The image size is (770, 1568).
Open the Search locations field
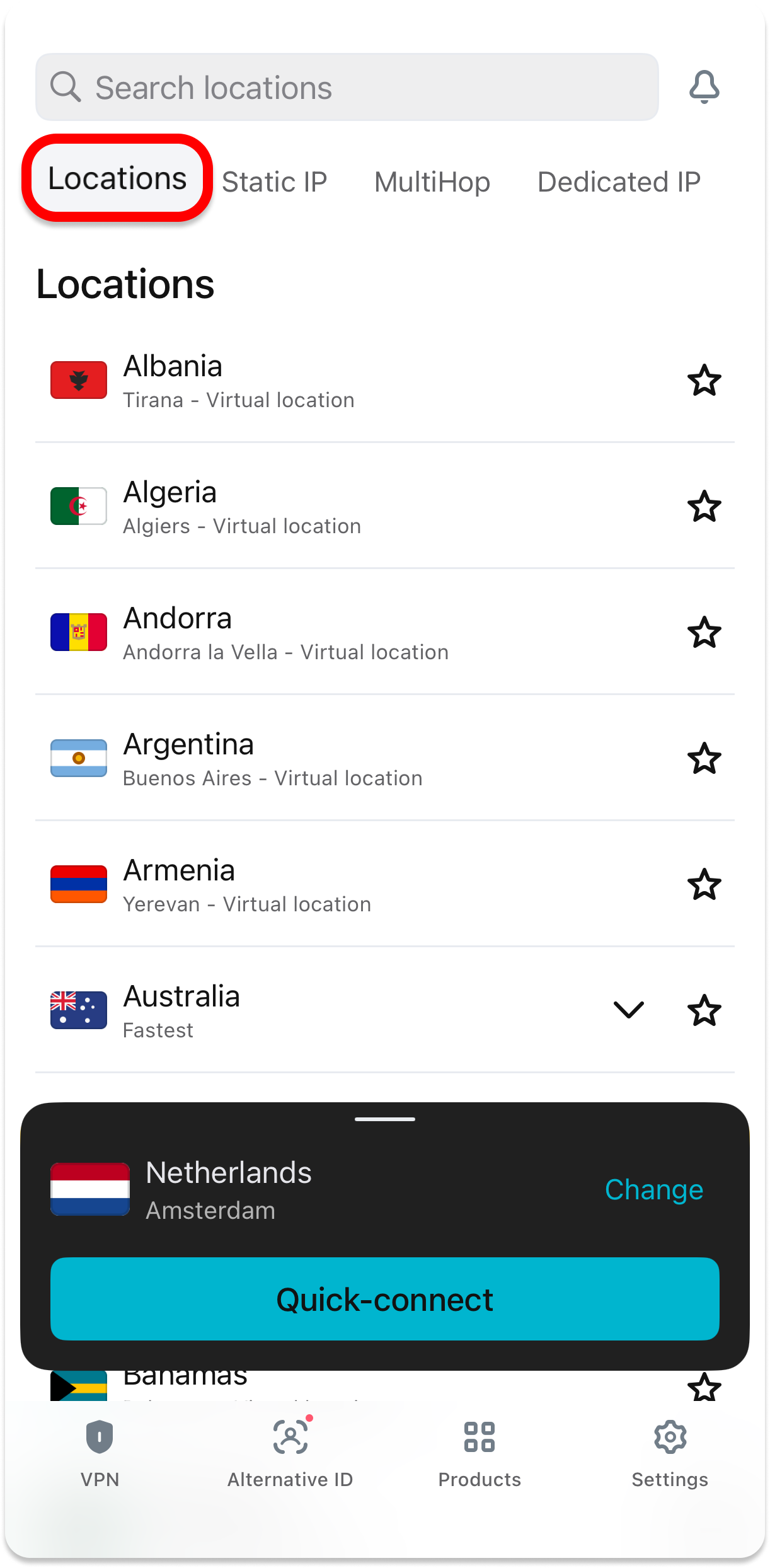coord(347,87)
